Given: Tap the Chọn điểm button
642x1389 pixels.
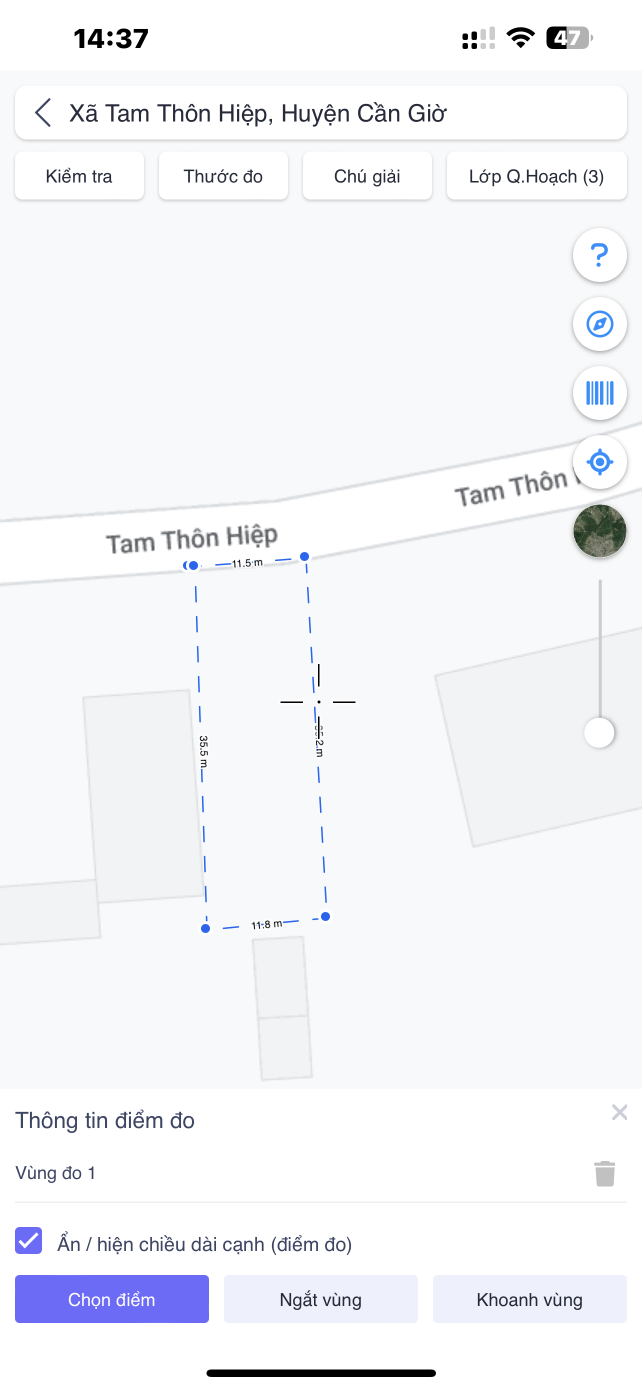Looking at the screenshot, I should click(x=112, y=1299).
